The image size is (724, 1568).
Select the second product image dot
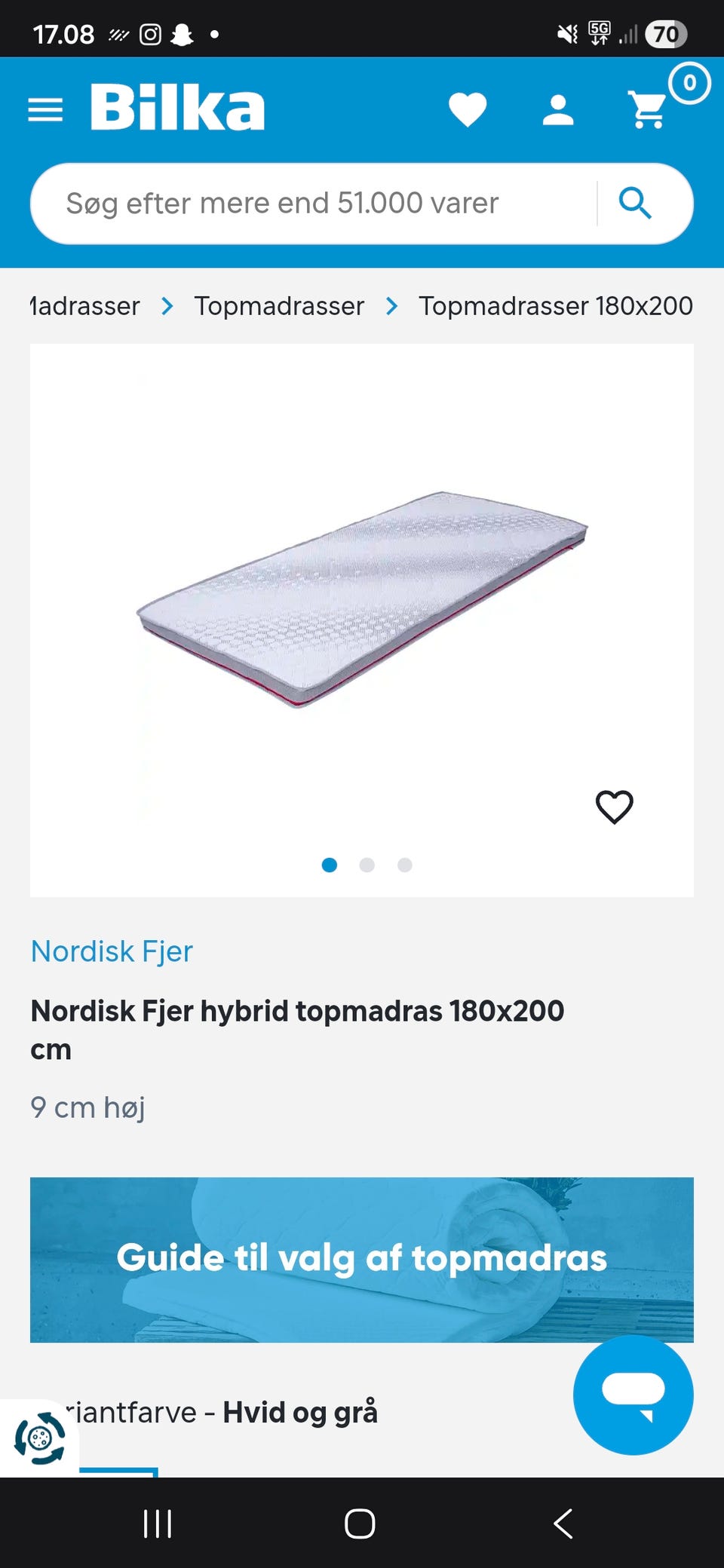coord(367,865)
